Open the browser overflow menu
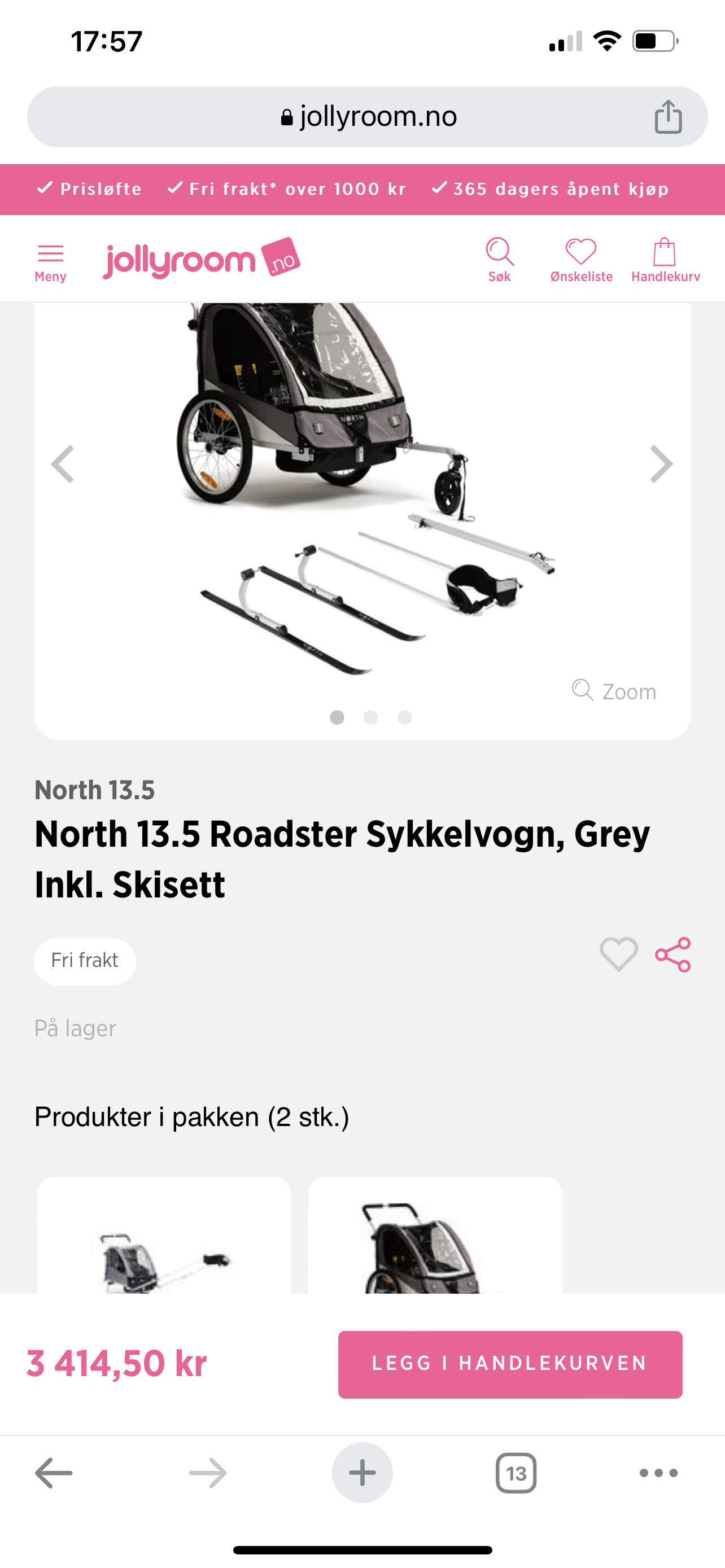The image size is (725, 1568). point(658,1473)
